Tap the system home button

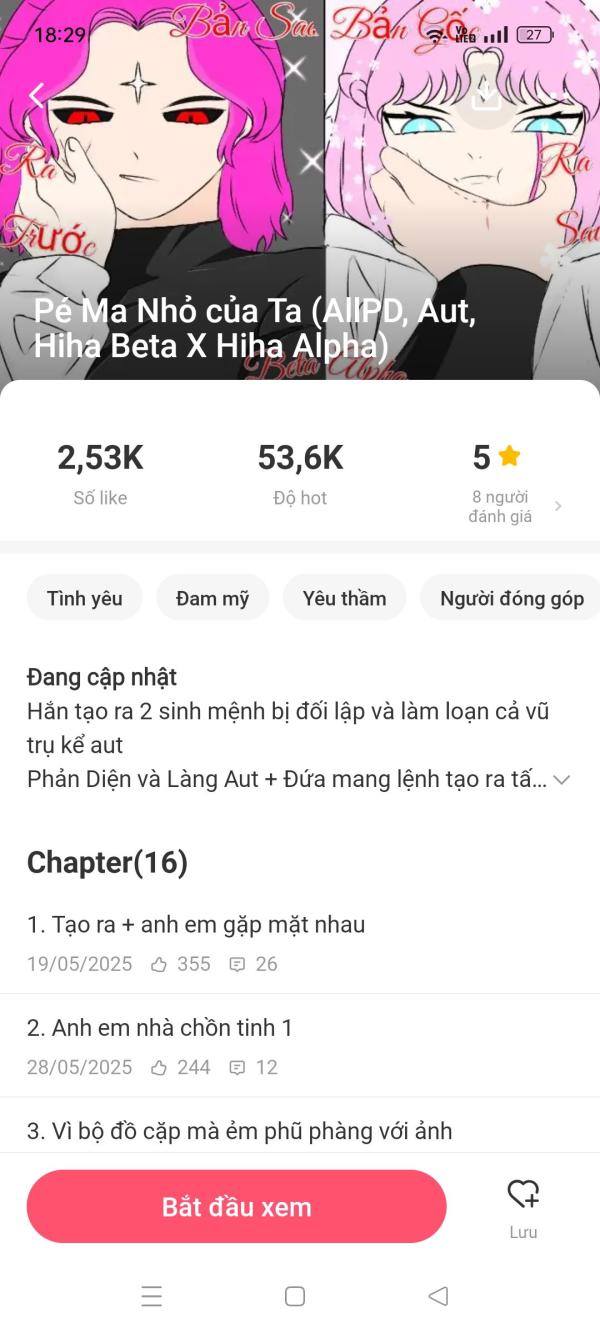click(295, 1296)
